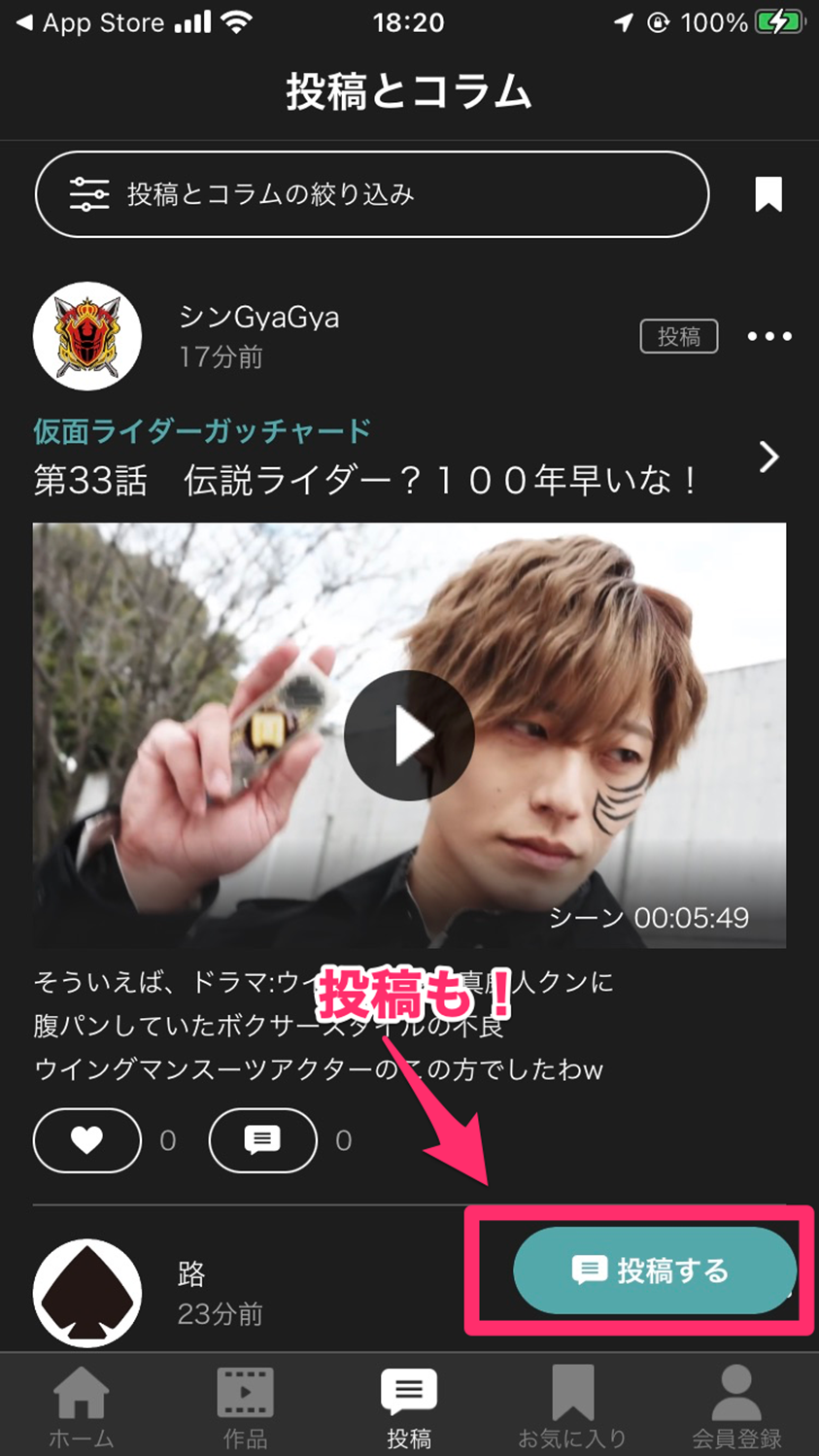The width and height of the screenshot is (819, 1456).
Task: Play the 第33話 scene video
Action: pyautogui.click(x=409, y=735)
